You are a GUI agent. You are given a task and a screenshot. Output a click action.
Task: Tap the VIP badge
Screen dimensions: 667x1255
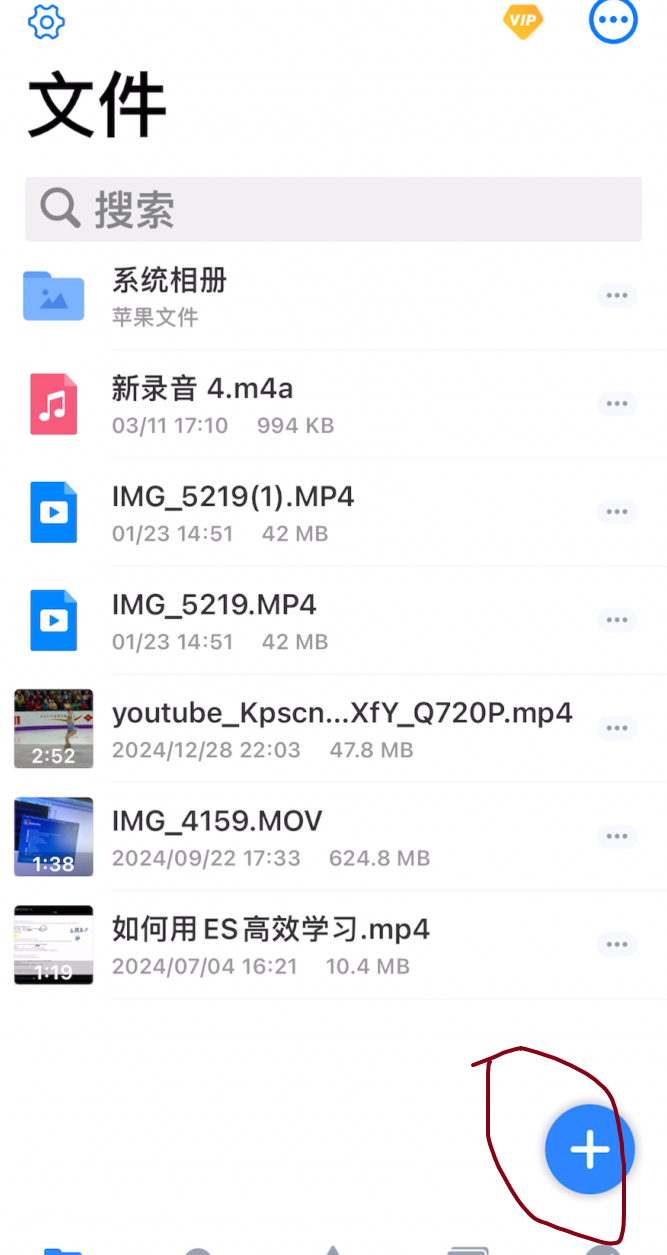pos(523,20)
